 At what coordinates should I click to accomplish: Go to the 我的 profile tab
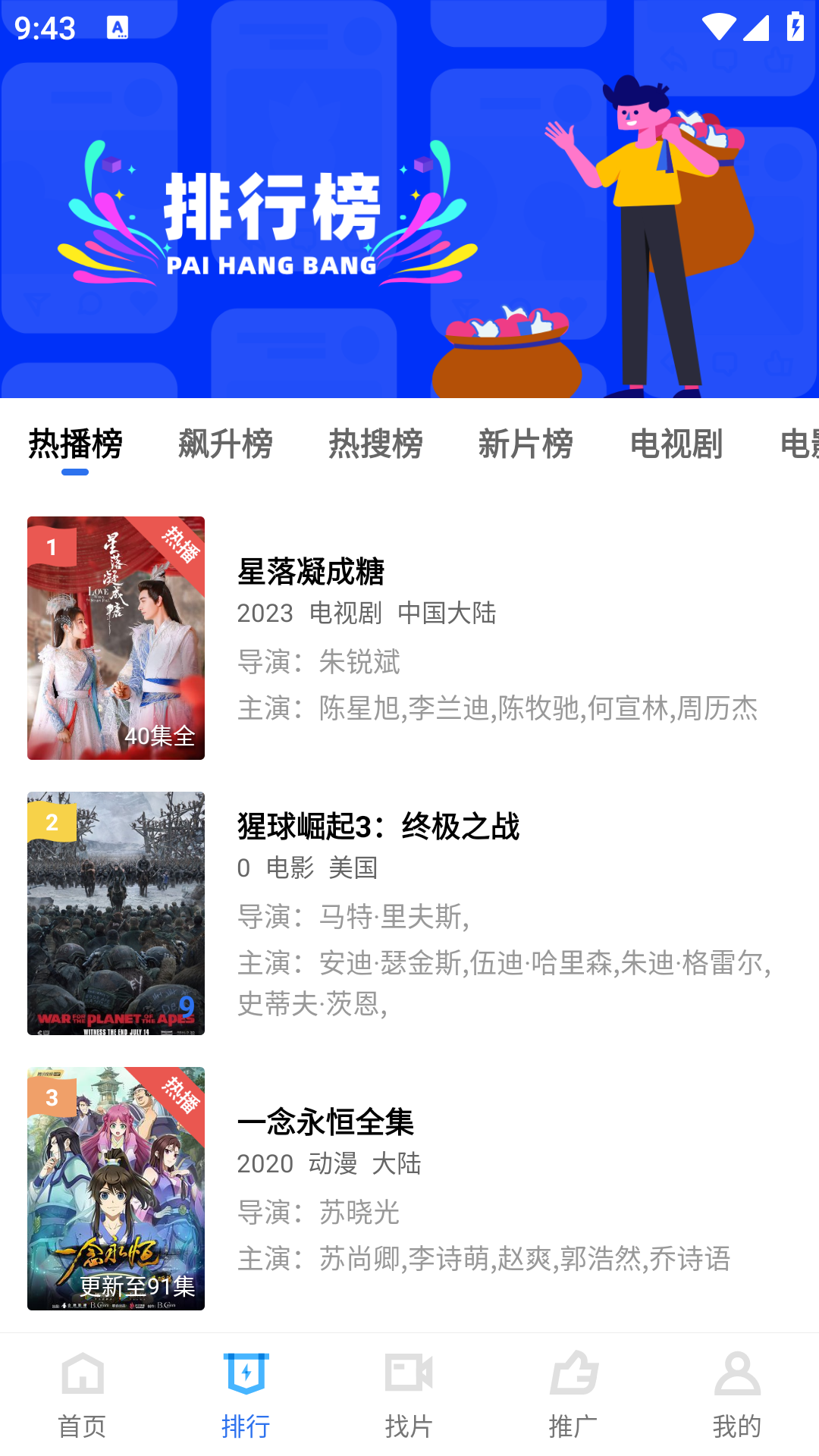coord(736,1395)
